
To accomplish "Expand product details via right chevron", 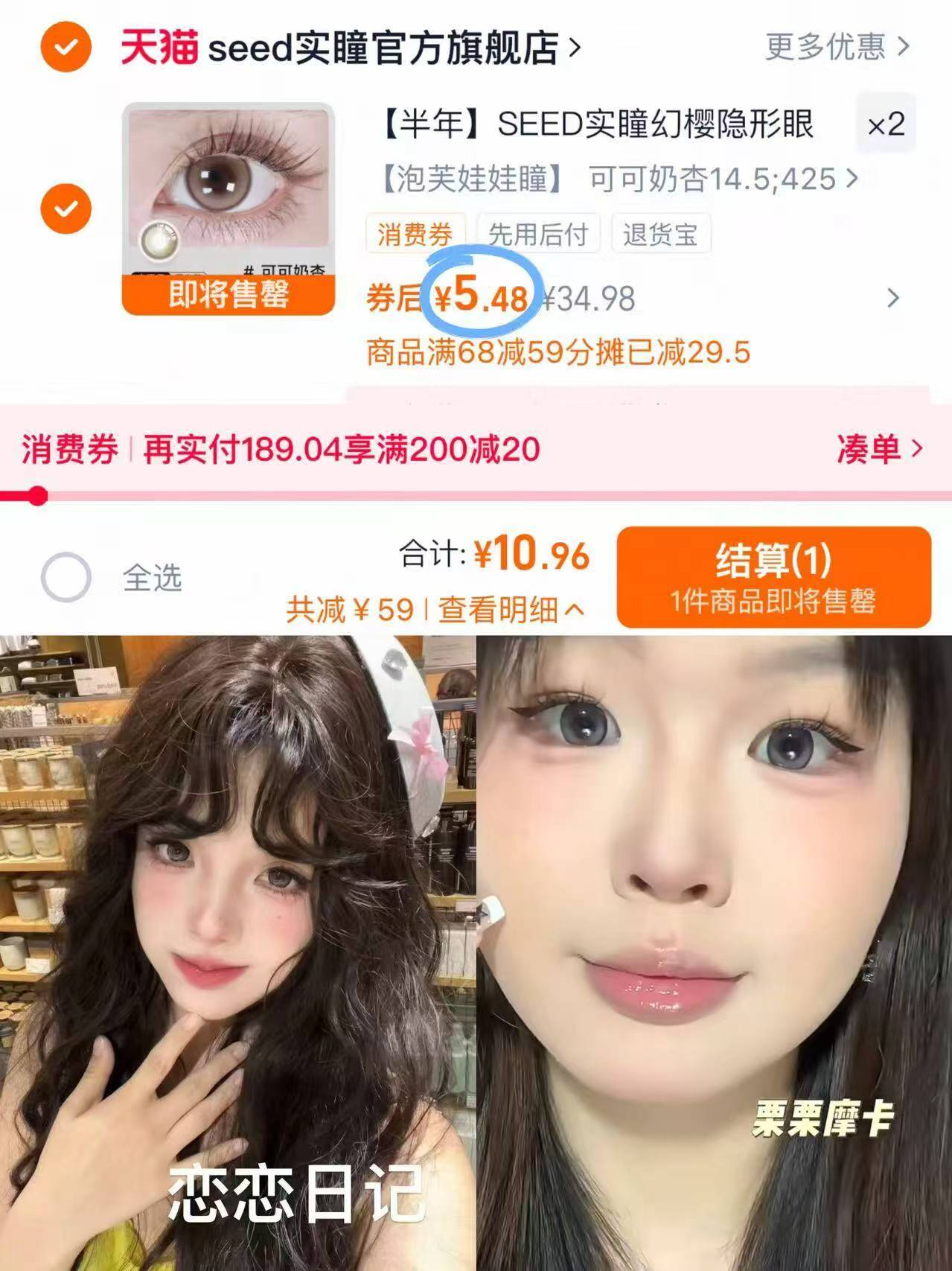I will [x=893, y=298].
